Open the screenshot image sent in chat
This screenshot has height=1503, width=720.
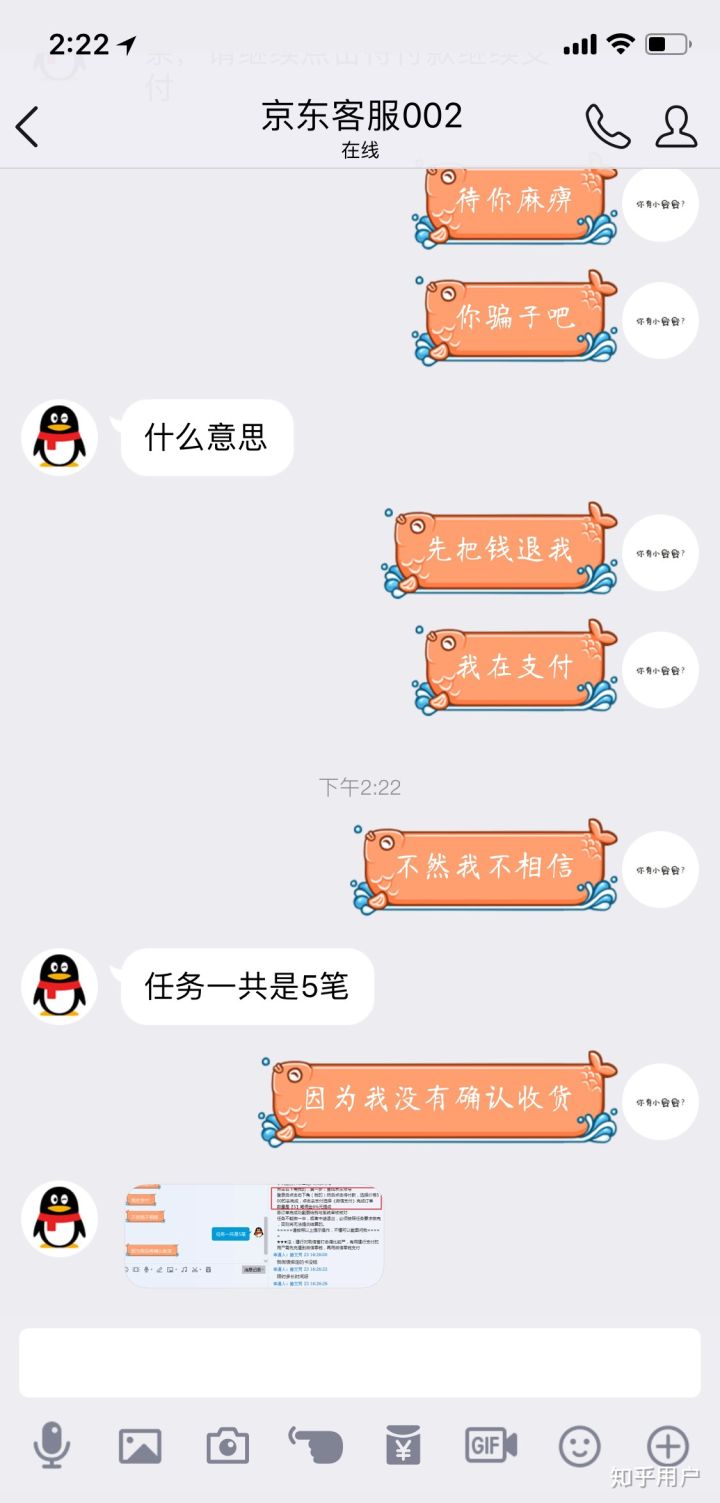pos(254,1235)
